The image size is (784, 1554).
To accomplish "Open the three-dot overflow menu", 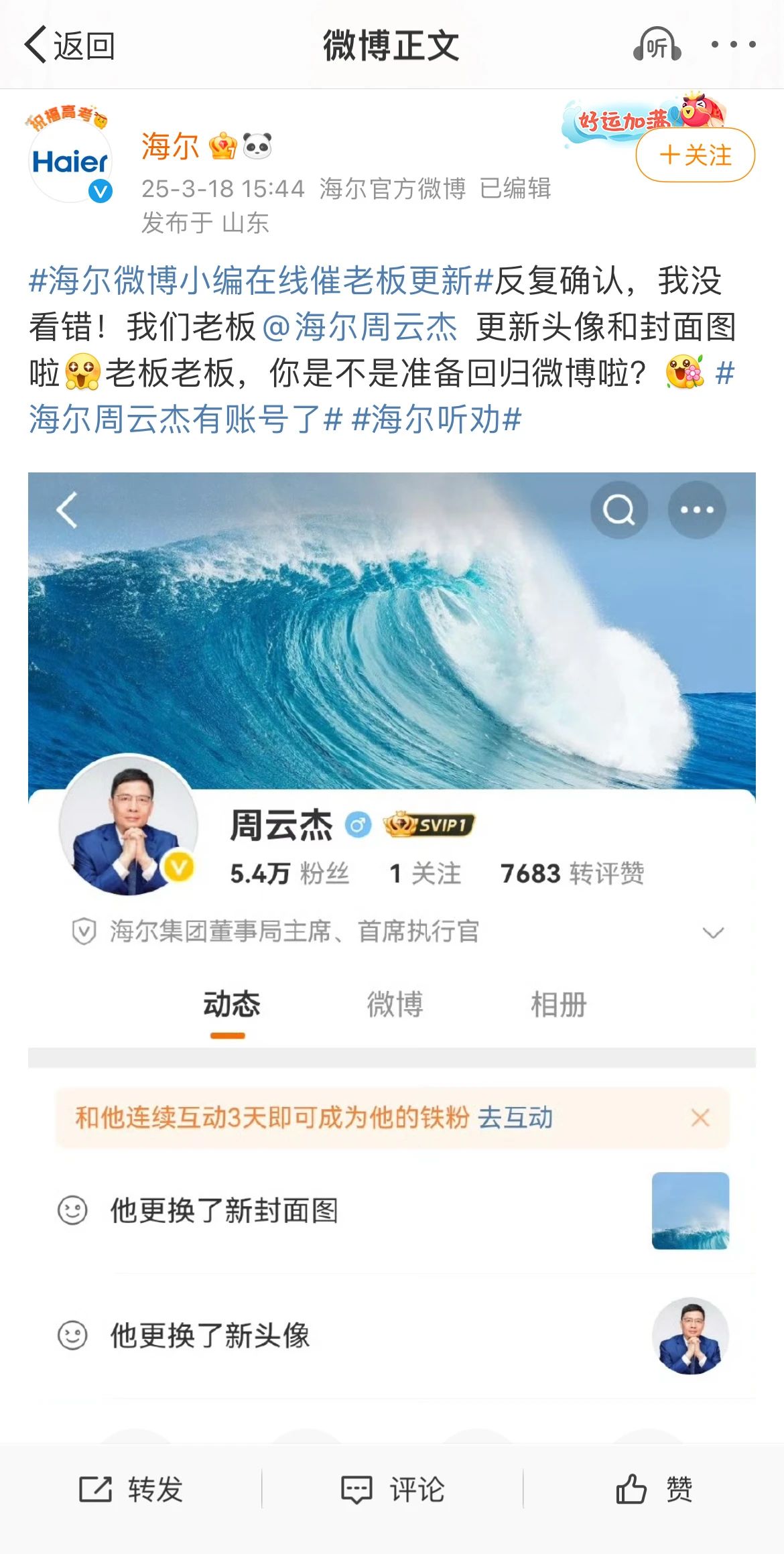I will 733,45.
